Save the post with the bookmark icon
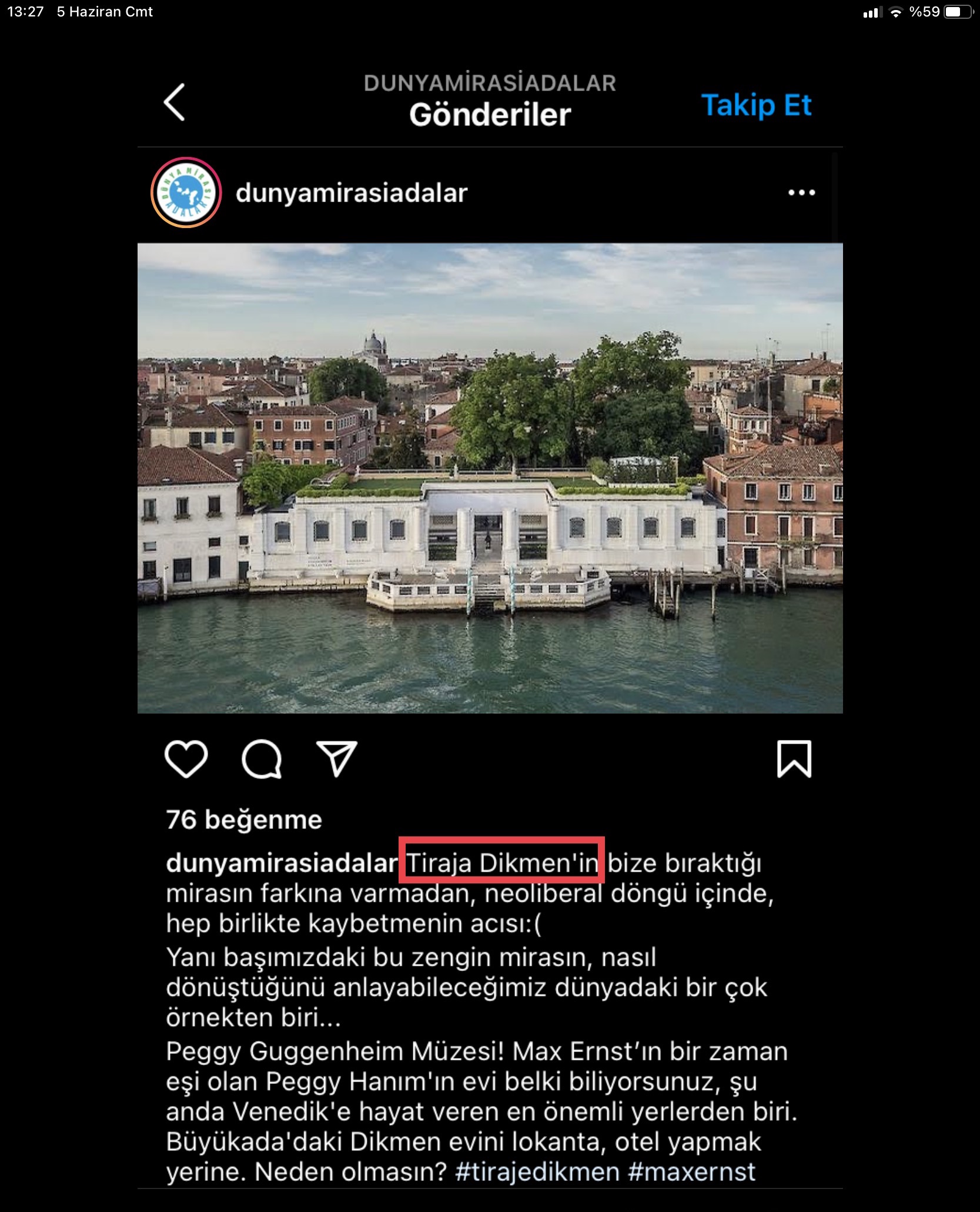 click(794, 759)
